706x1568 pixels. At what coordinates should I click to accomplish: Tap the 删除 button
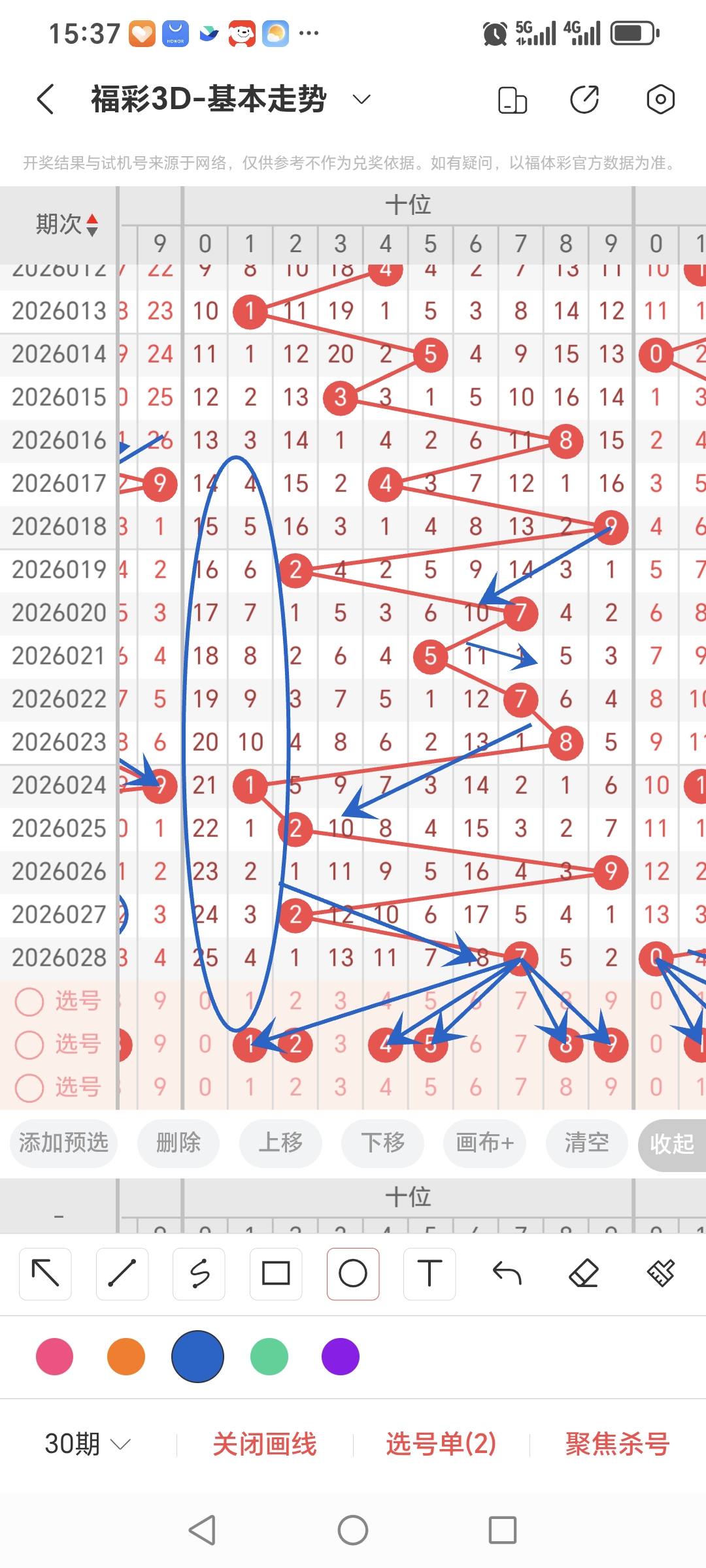tap(178, 1143)
